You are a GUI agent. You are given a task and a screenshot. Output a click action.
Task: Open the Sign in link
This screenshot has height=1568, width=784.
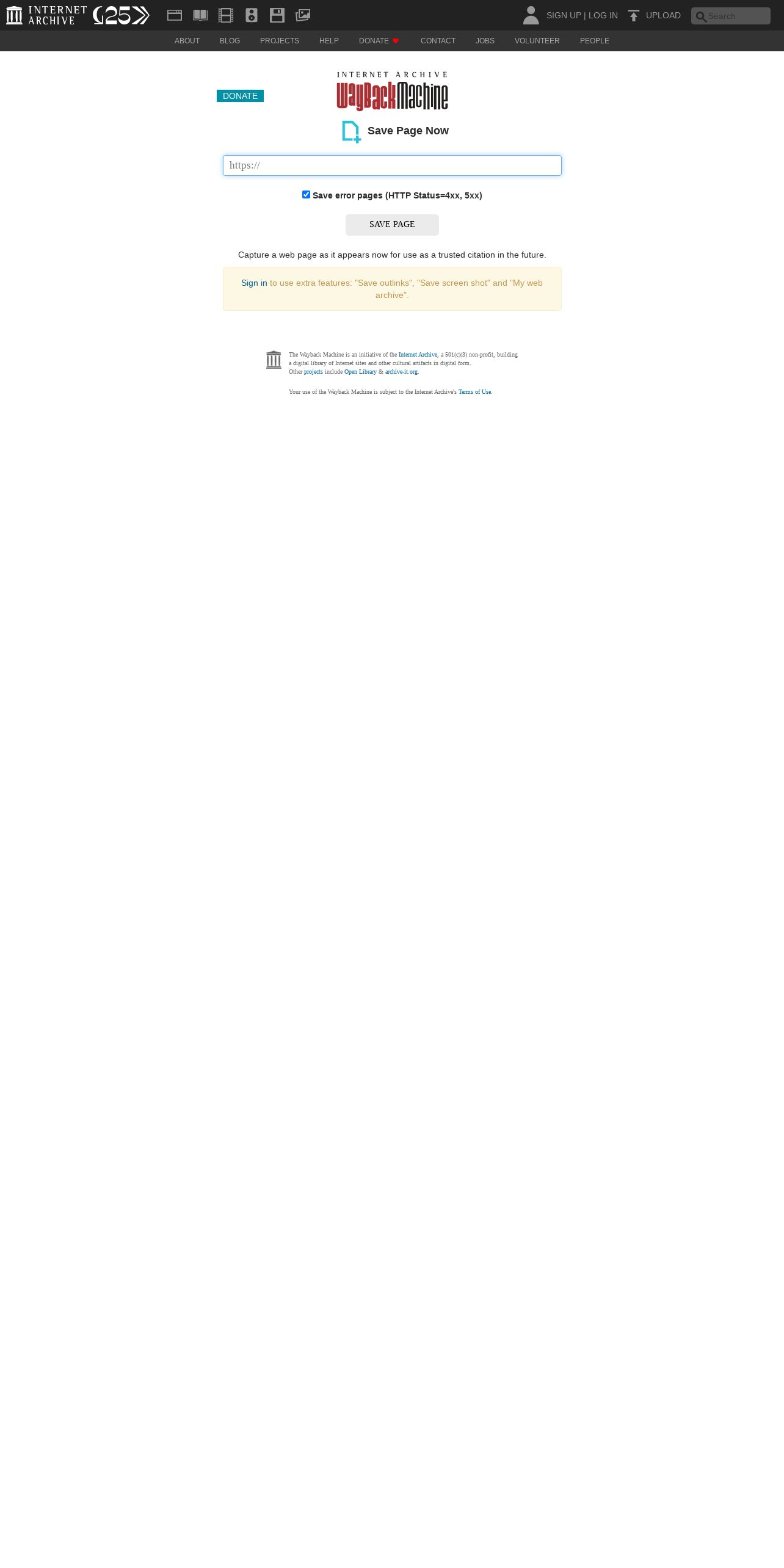pos(254,283)
